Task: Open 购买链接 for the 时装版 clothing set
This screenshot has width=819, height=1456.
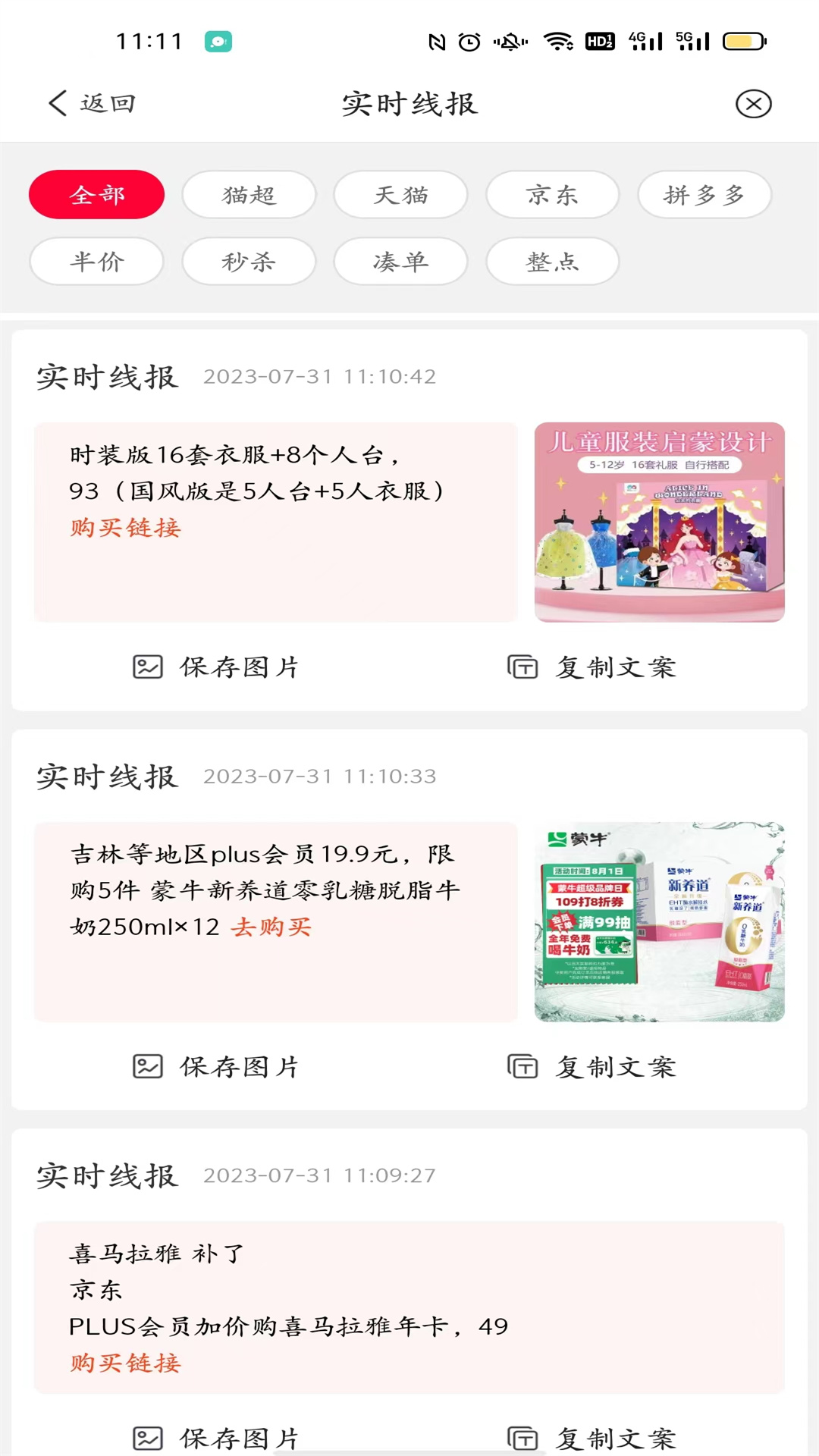Action: (x=125, y=528)
